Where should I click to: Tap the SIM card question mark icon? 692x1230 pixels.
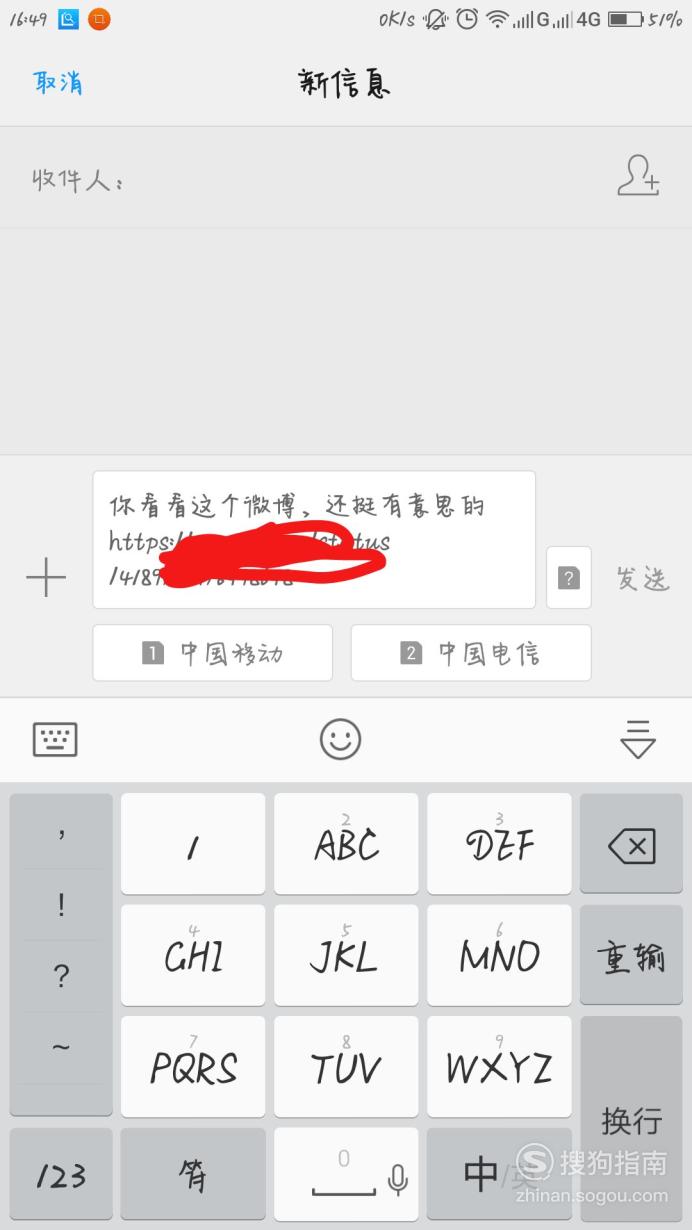point(568,578)
